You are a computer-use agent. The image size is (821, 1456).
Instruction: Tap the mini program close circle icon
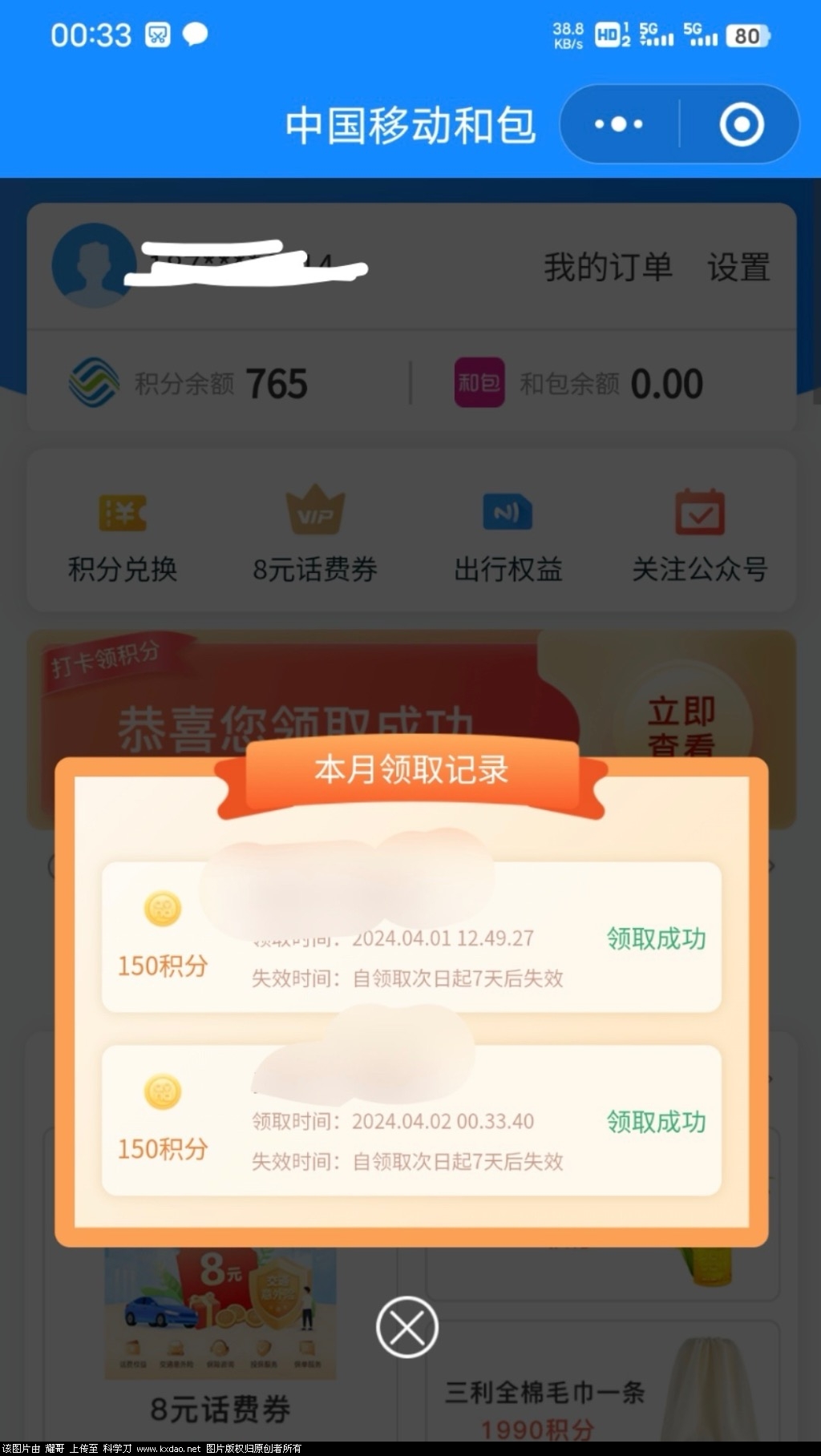coord(741,124)
